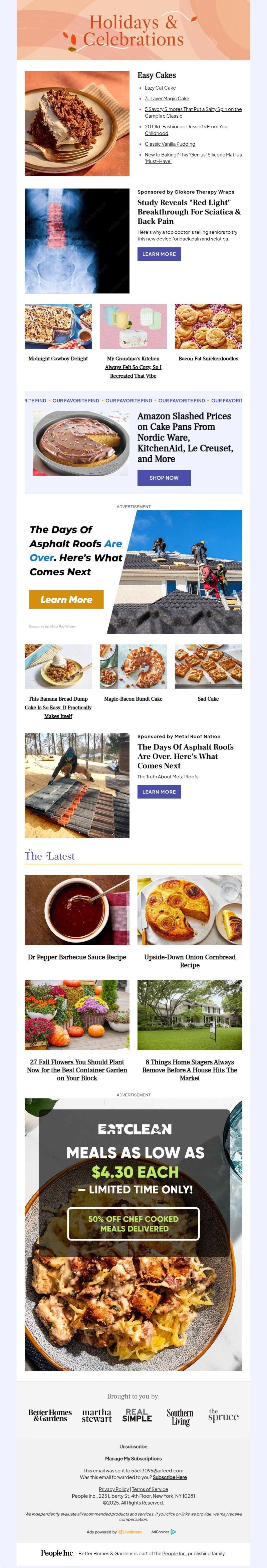Open Manage My Subscriptions

tap(133, 1459)
